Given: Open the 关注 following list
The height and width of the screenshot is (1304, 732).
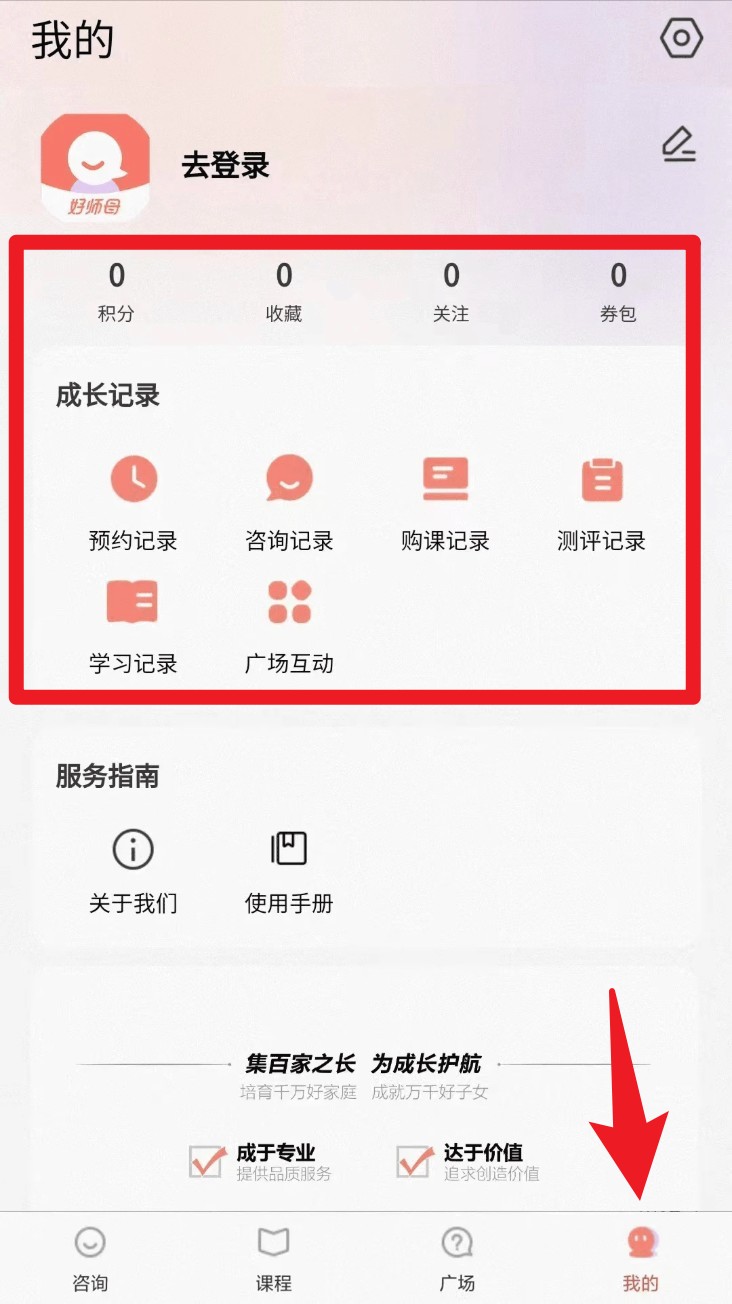Looking at the screenshot, I should [451, 290].
